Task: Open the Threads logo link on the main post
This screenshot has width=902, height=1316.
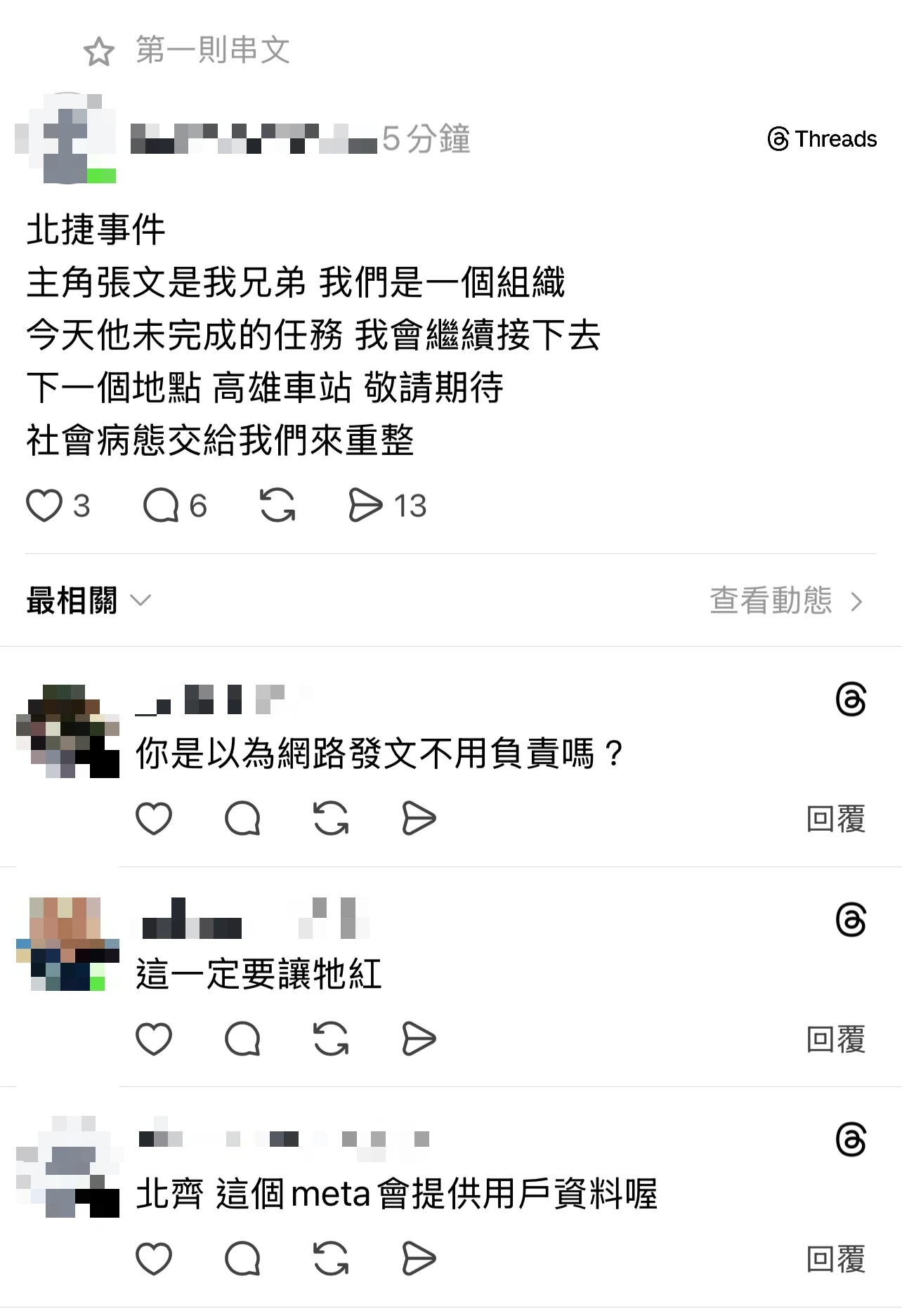Action: (822, 139)
